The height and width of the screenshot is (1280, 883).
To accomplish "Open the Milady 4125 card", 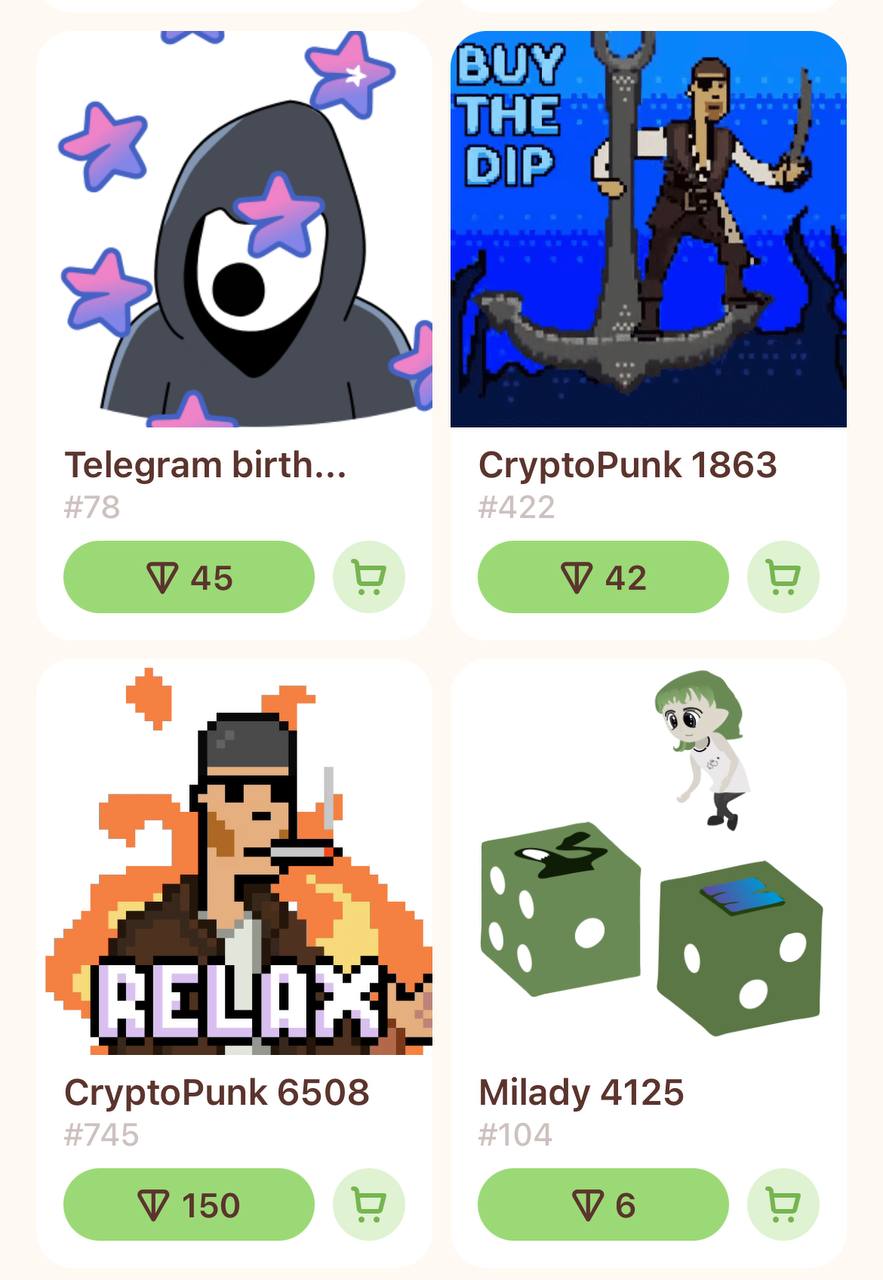I will pos(648,860).
